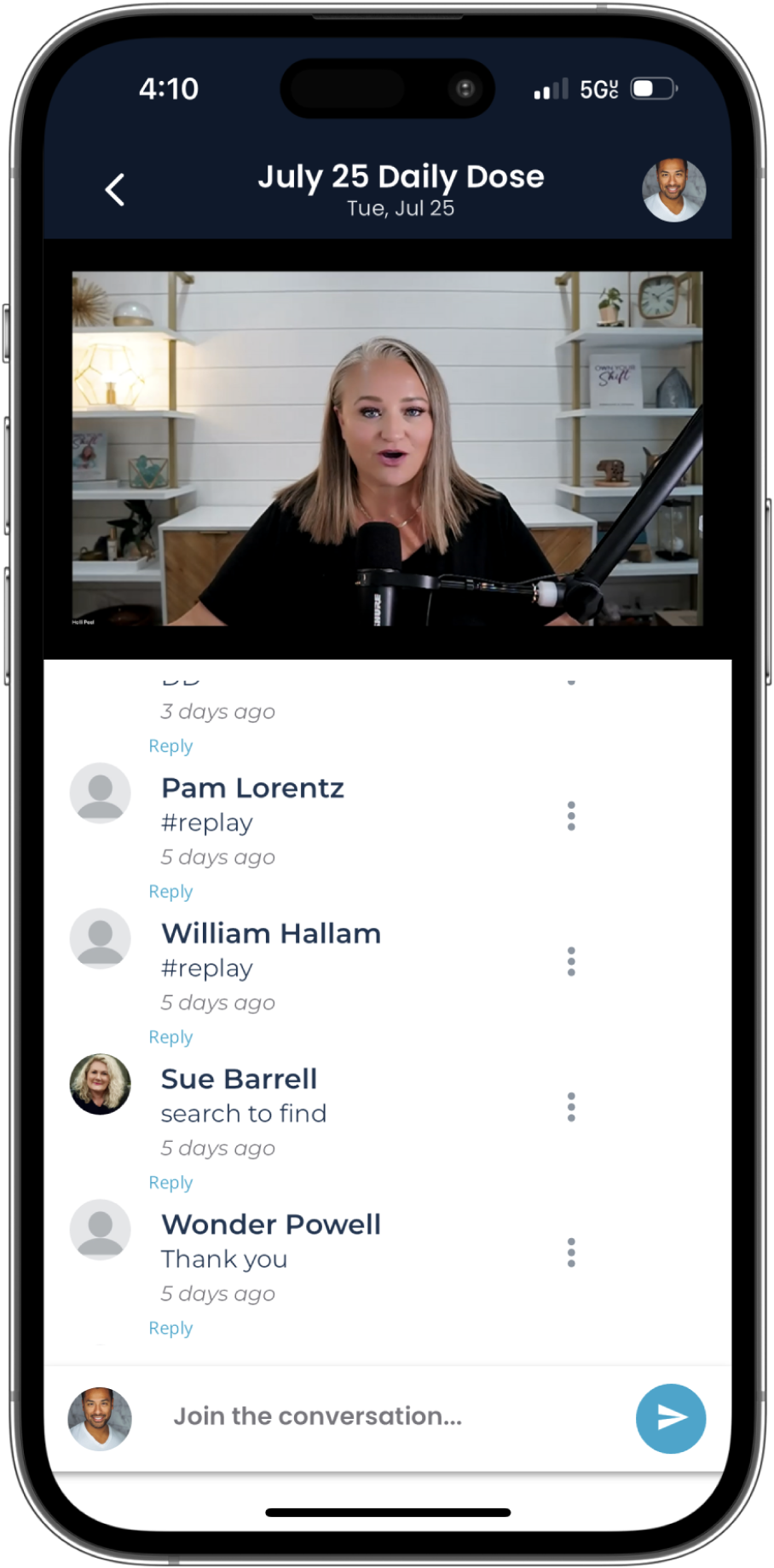
Task: Play the Daily Dose video
Action: 388,449
